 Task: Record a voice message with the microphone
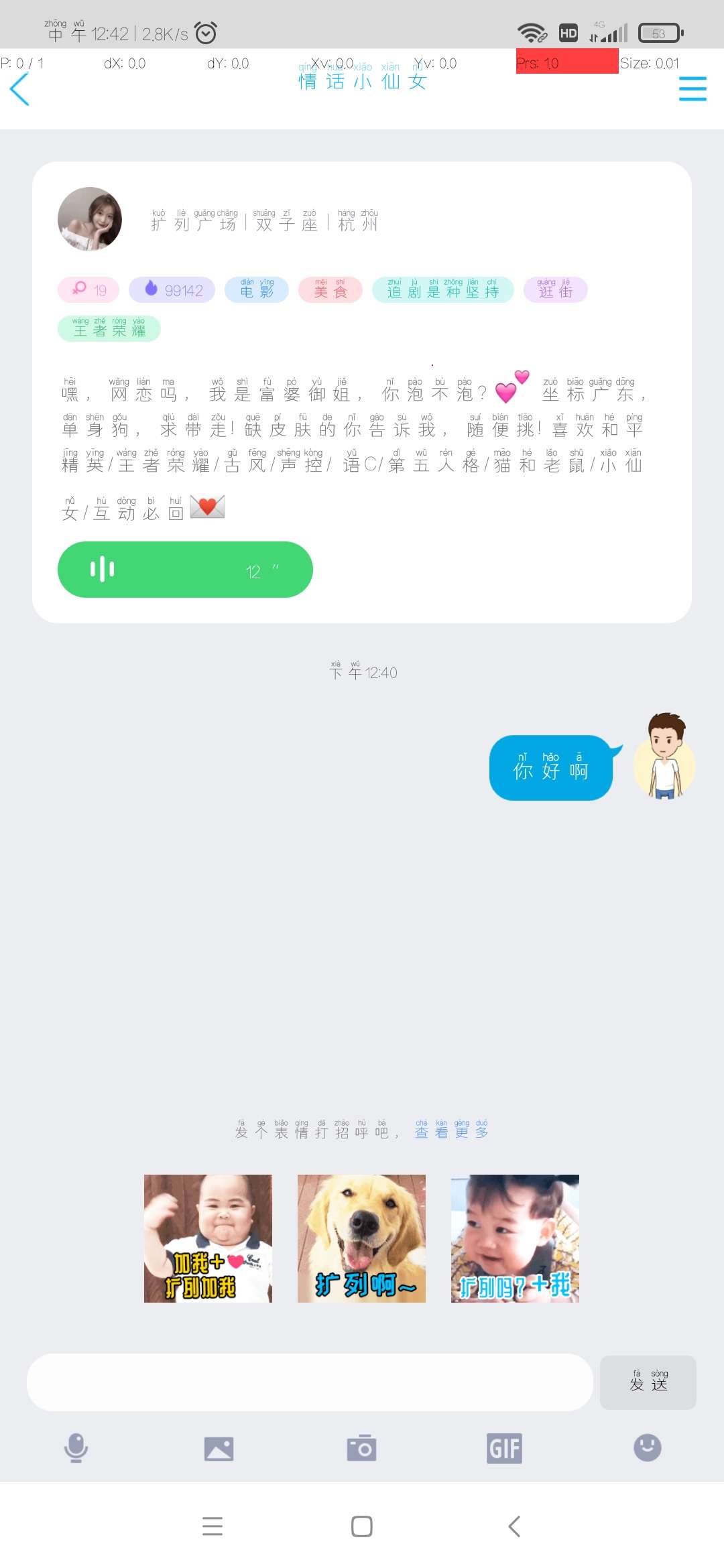click(x=76, y=1448)
